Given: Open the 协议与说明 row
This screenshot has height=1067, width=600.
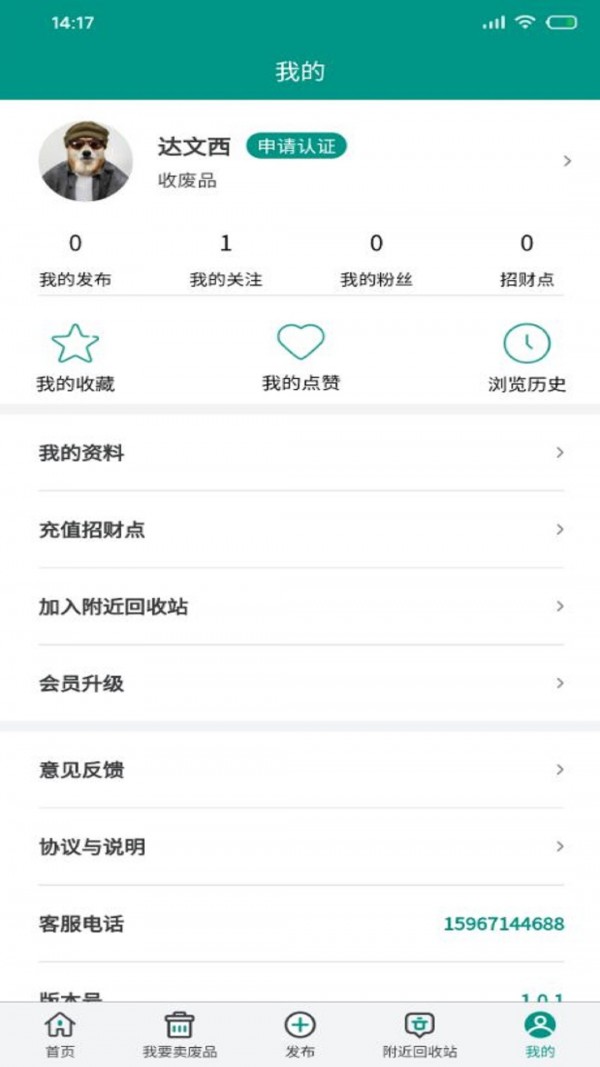Looking at the screenshot, I should [x=300, y=847].
